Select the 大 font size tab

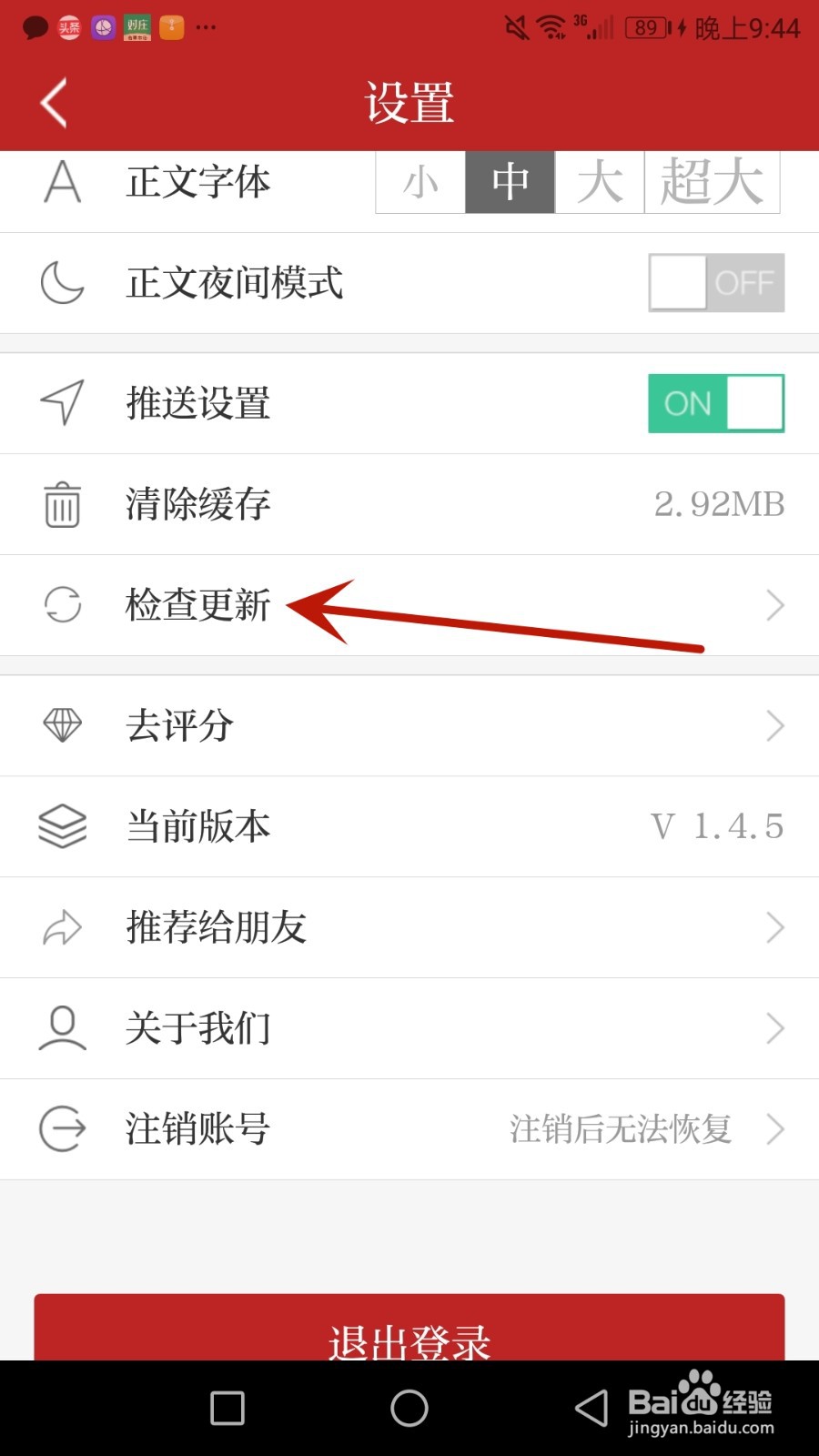[x=600, y=182]
